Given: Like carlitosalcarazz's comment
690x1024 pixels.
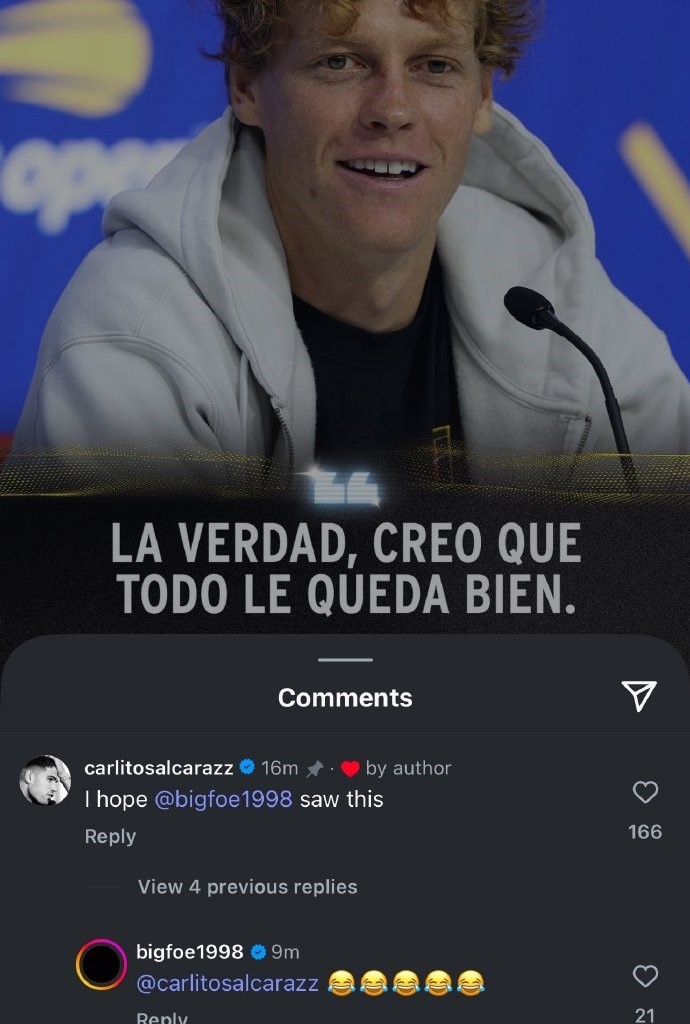Looking at the screenshot, I should (x=646, y=793).
